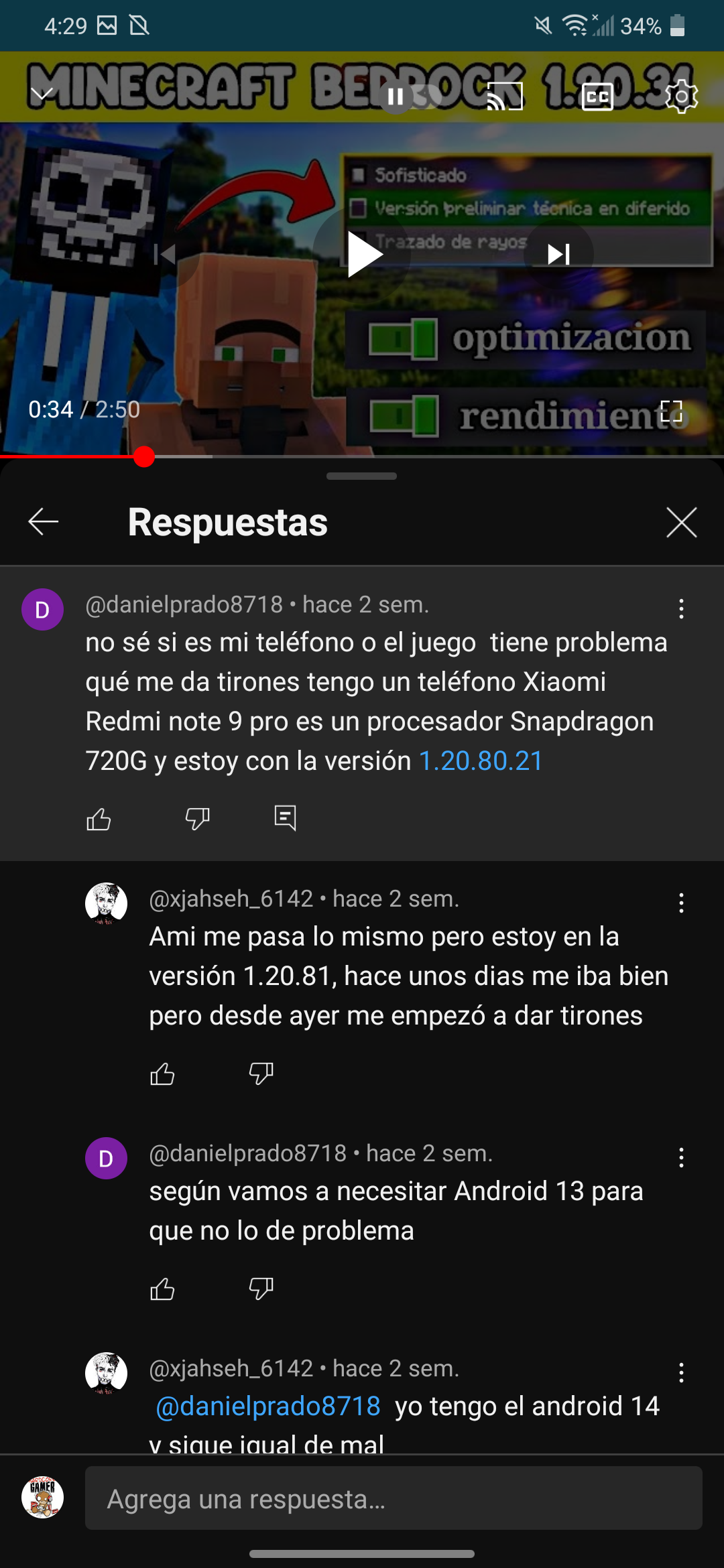Go back from Respuestas
Screen dimensions: 724x1568
[x=44, y=522]
